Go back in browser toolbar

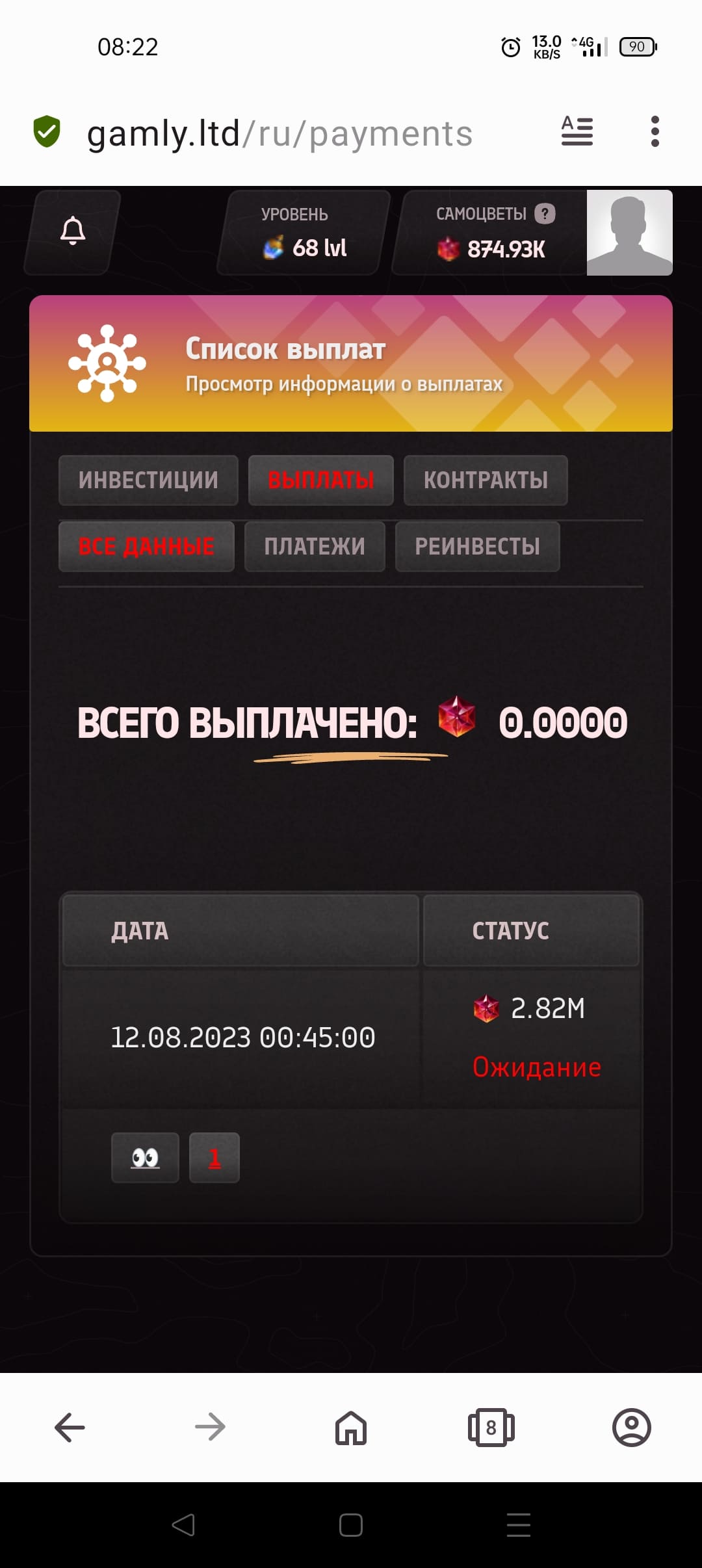70,1428
